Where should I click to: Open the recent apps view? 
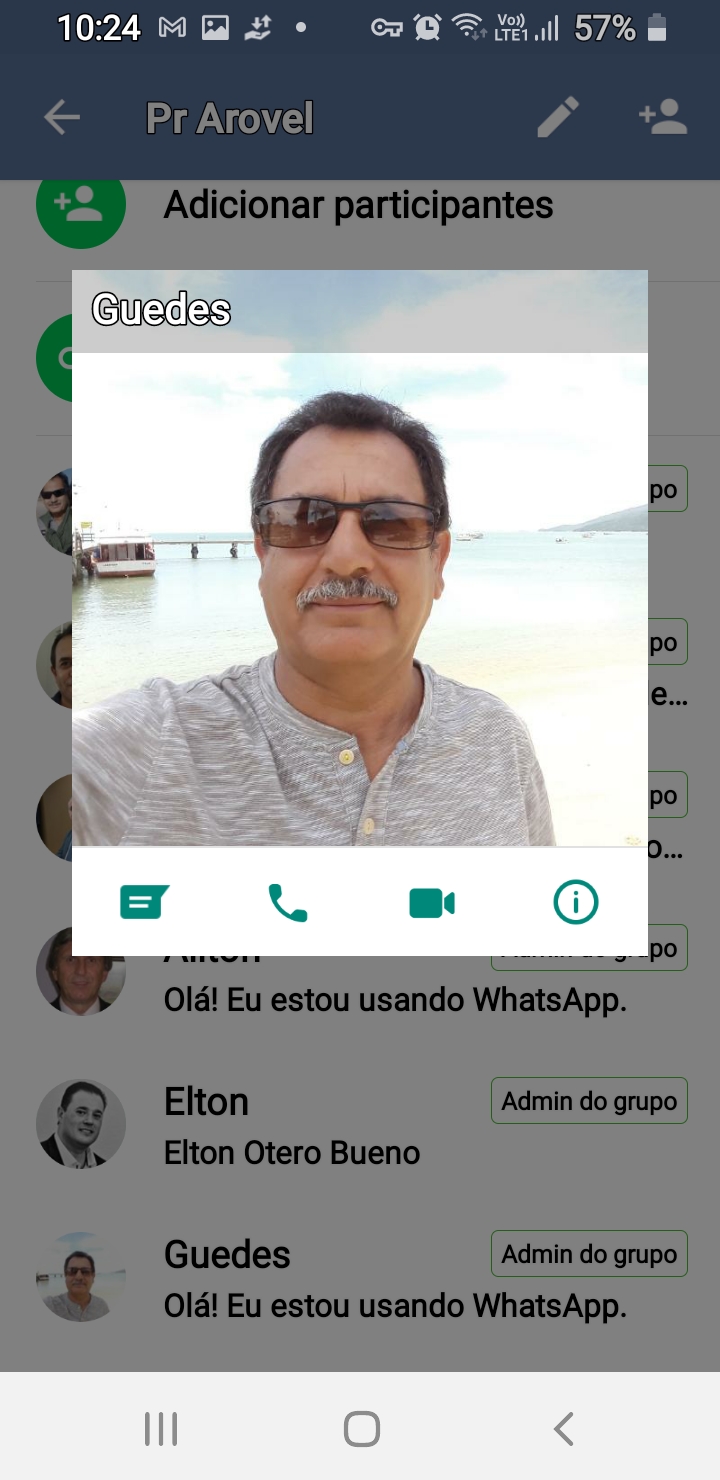(161, 1429)
